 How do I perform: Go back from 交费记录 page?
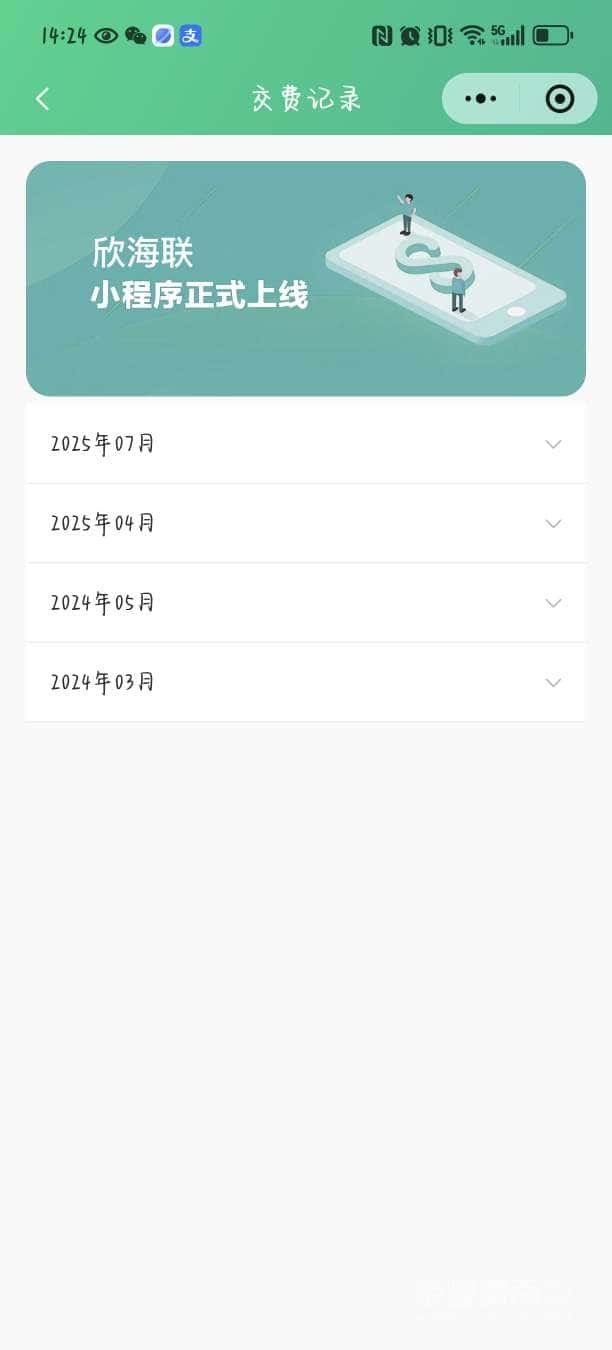coord(42,98)
